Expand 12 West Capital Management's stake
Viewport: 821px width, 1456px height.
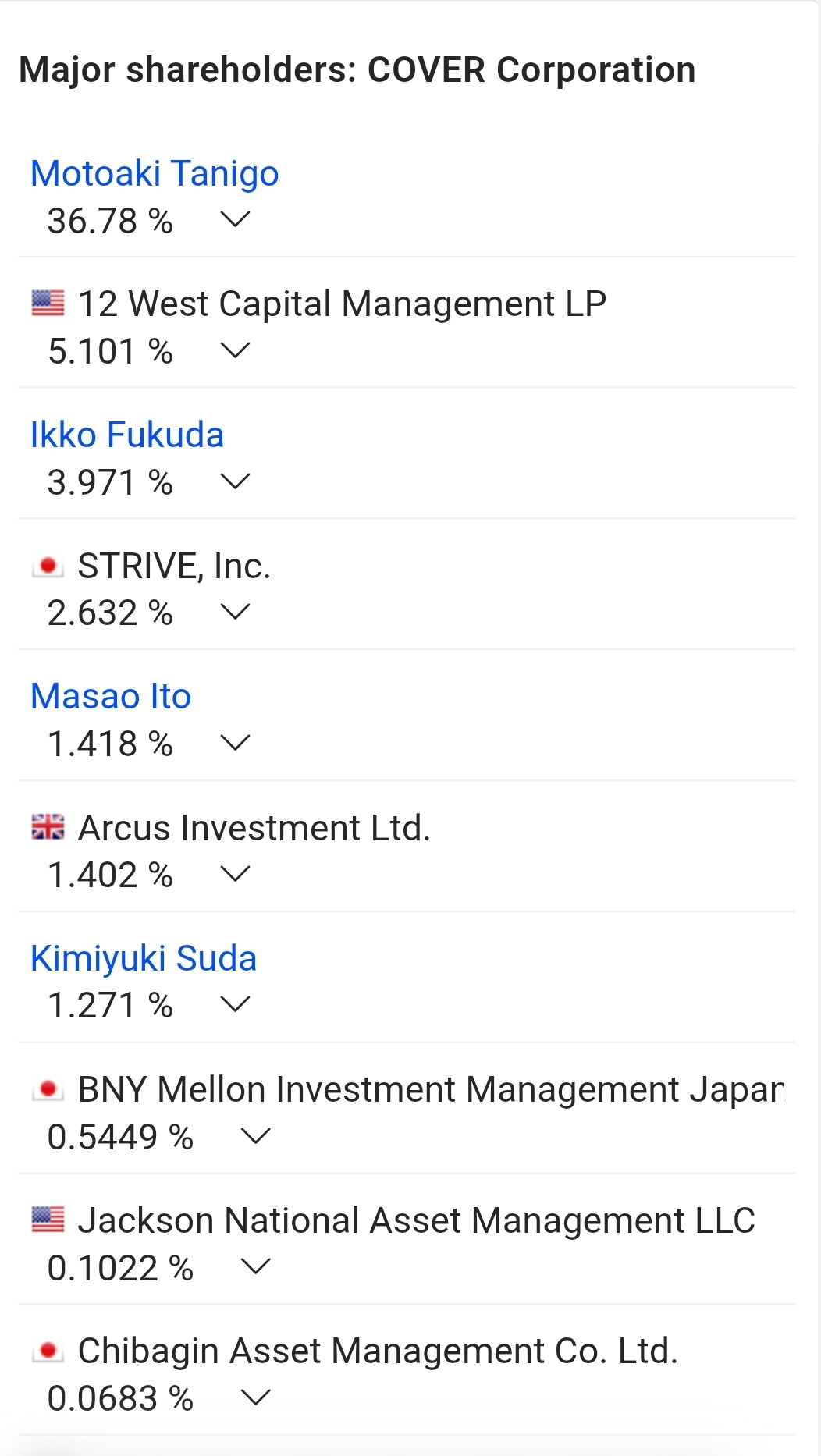(235, 350)
